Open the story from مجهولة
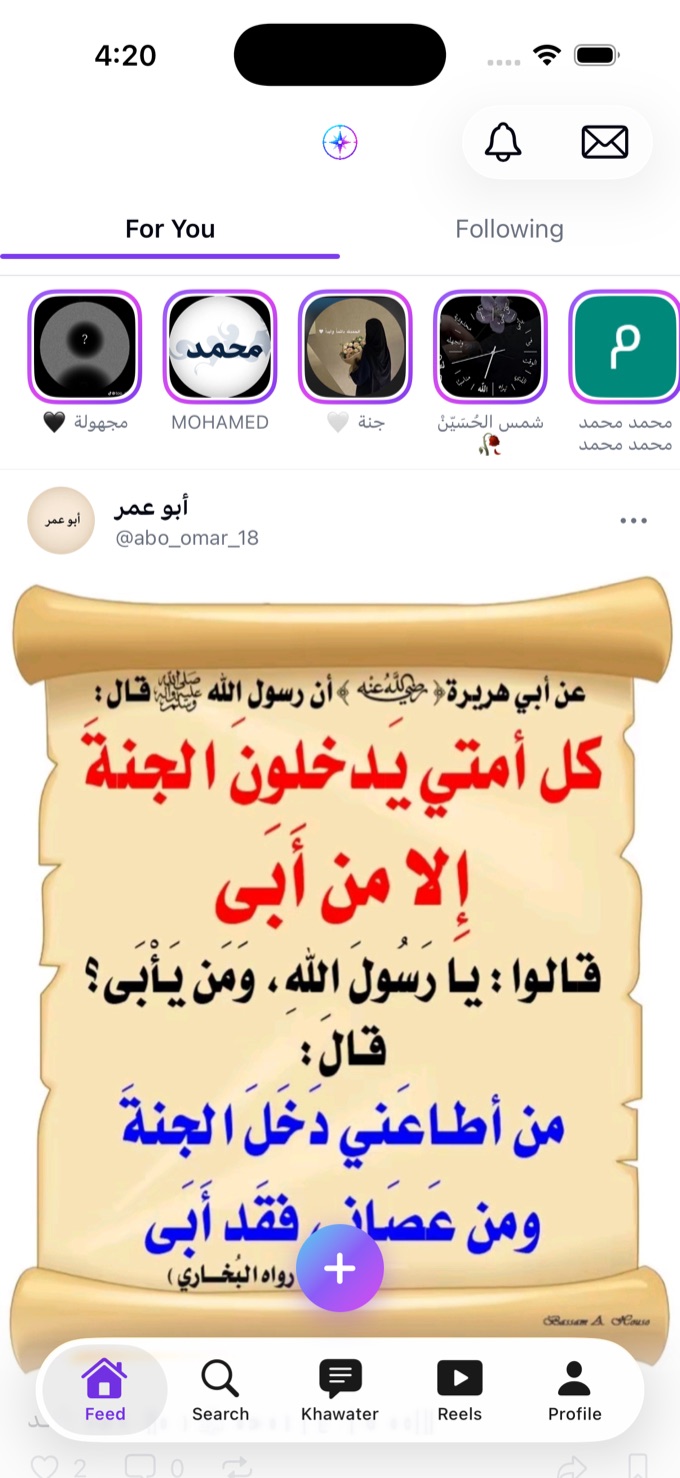680x1478 pixels. coord(85,347)
